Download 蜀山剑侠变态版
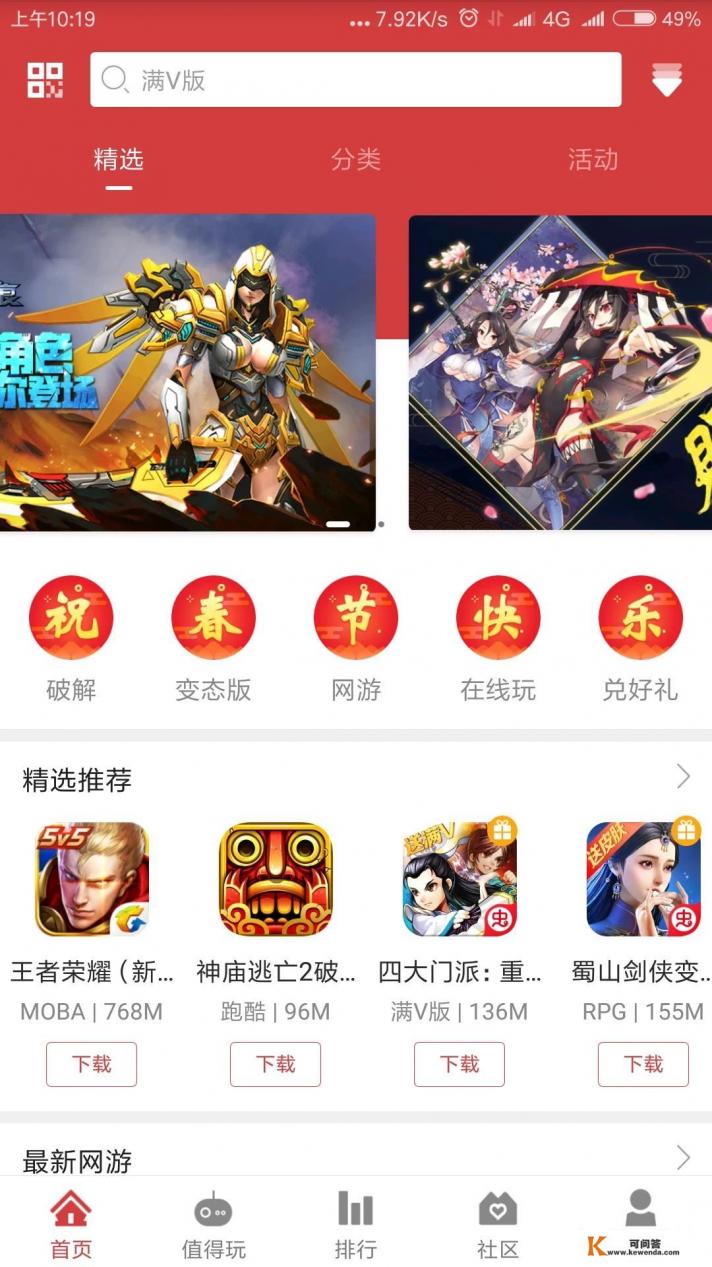 pyautogui.click(x=643, y=1064)
